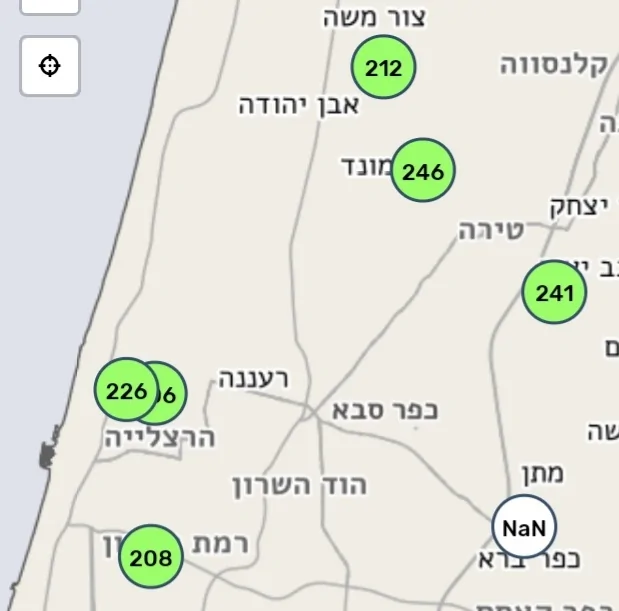
Task: Open the map marker showing 241
Action: [554, 292]
